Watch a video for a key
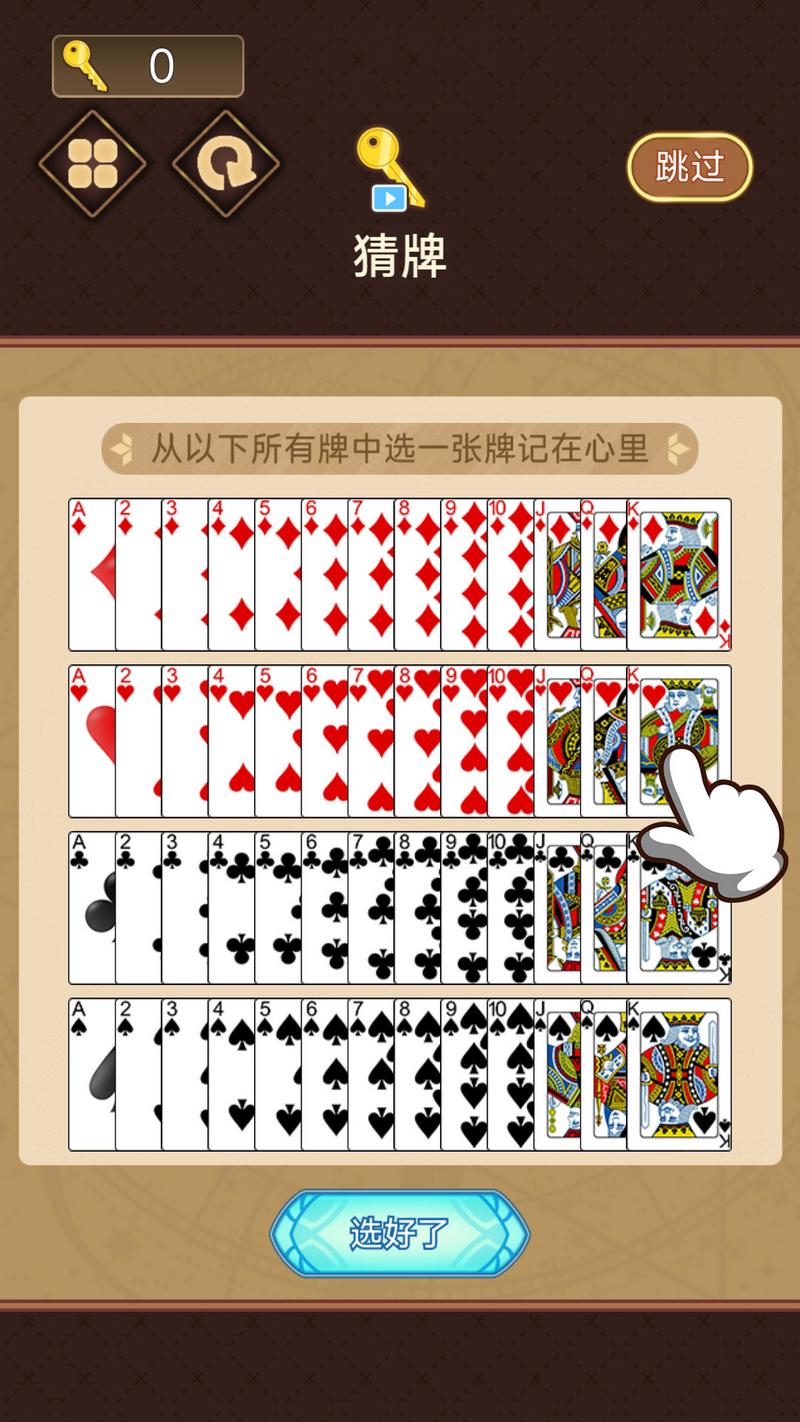The width and height of the screenshot is (800, 1422). point(390,170)
